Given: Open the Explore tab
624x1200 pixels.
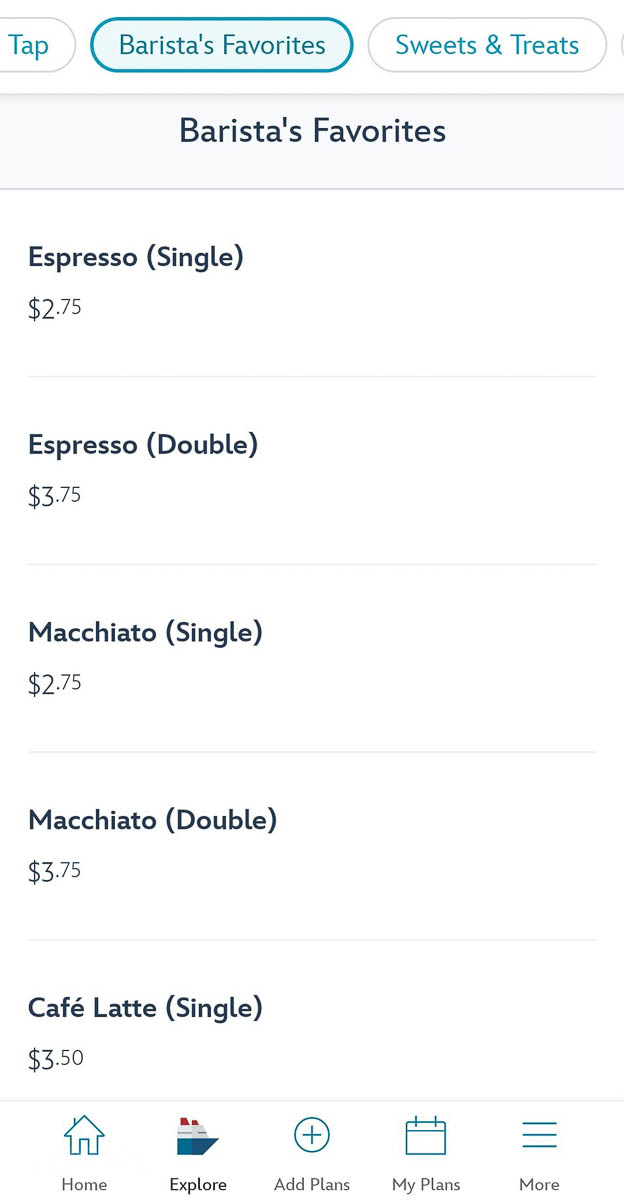Looking at the screenshot, I should coord(198,1153).
